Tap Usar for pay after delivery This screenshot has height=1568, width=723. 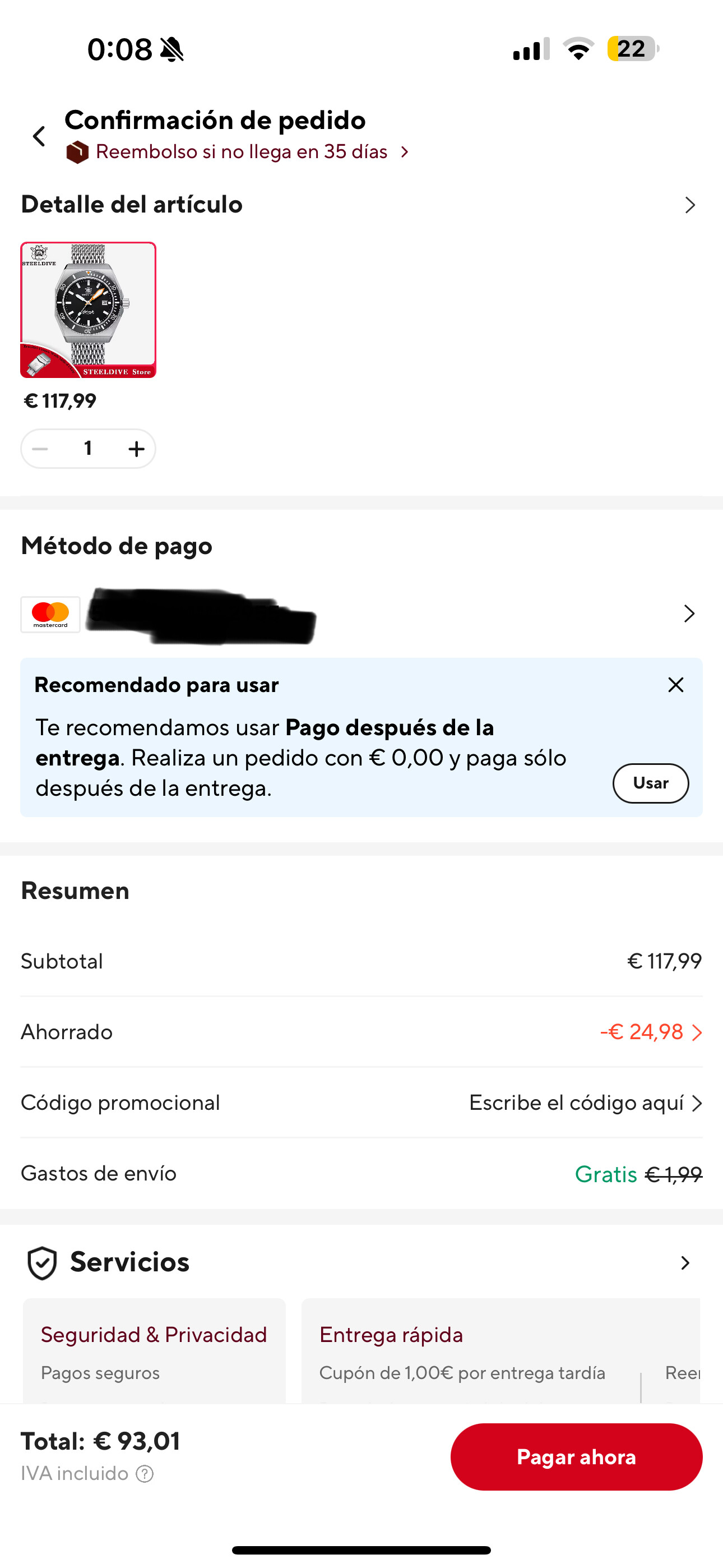[x=650, y=783]
